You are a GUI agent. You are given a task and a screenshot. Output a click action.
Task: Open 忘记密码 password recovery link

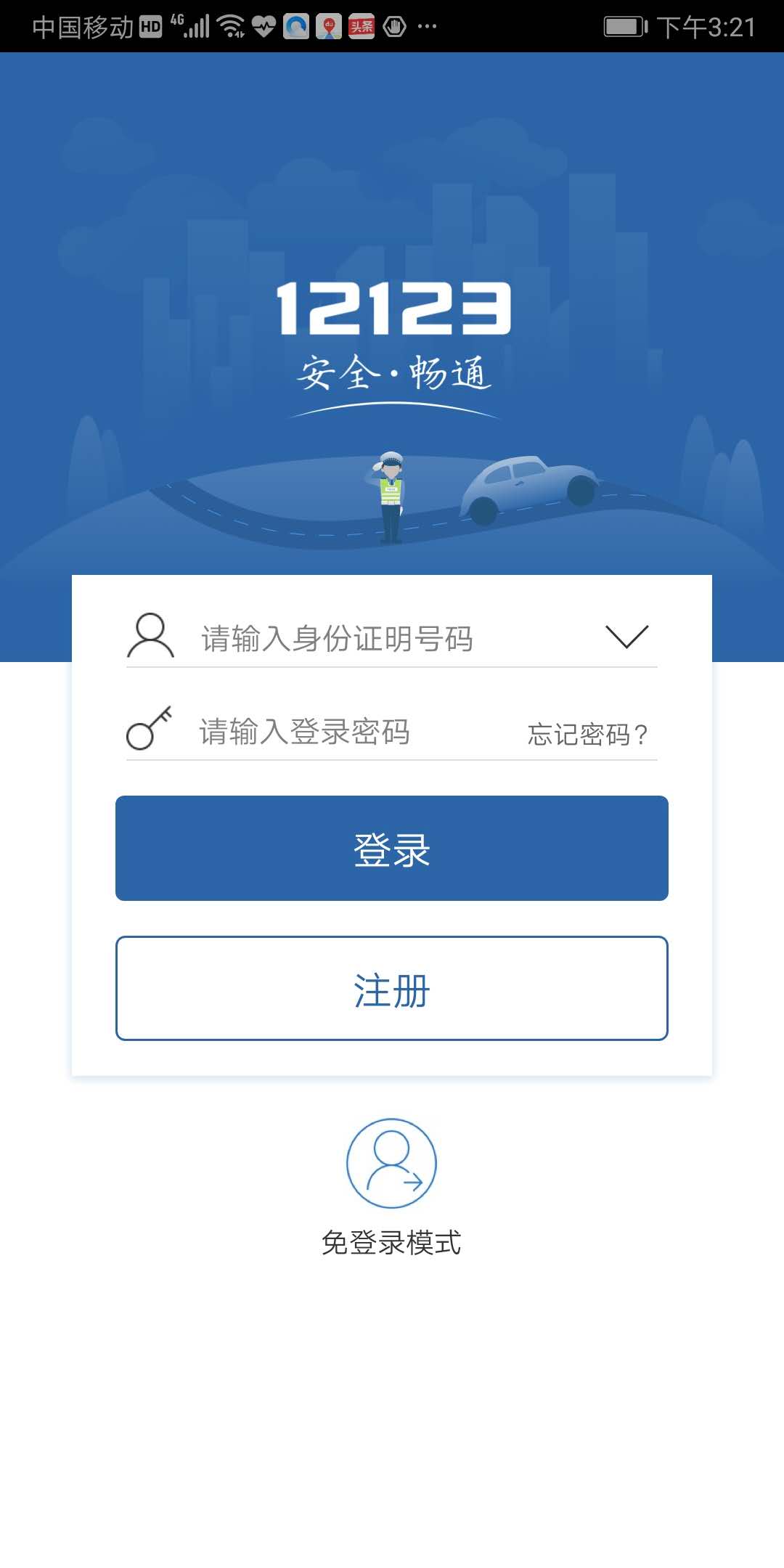click(x=587, y=733)
